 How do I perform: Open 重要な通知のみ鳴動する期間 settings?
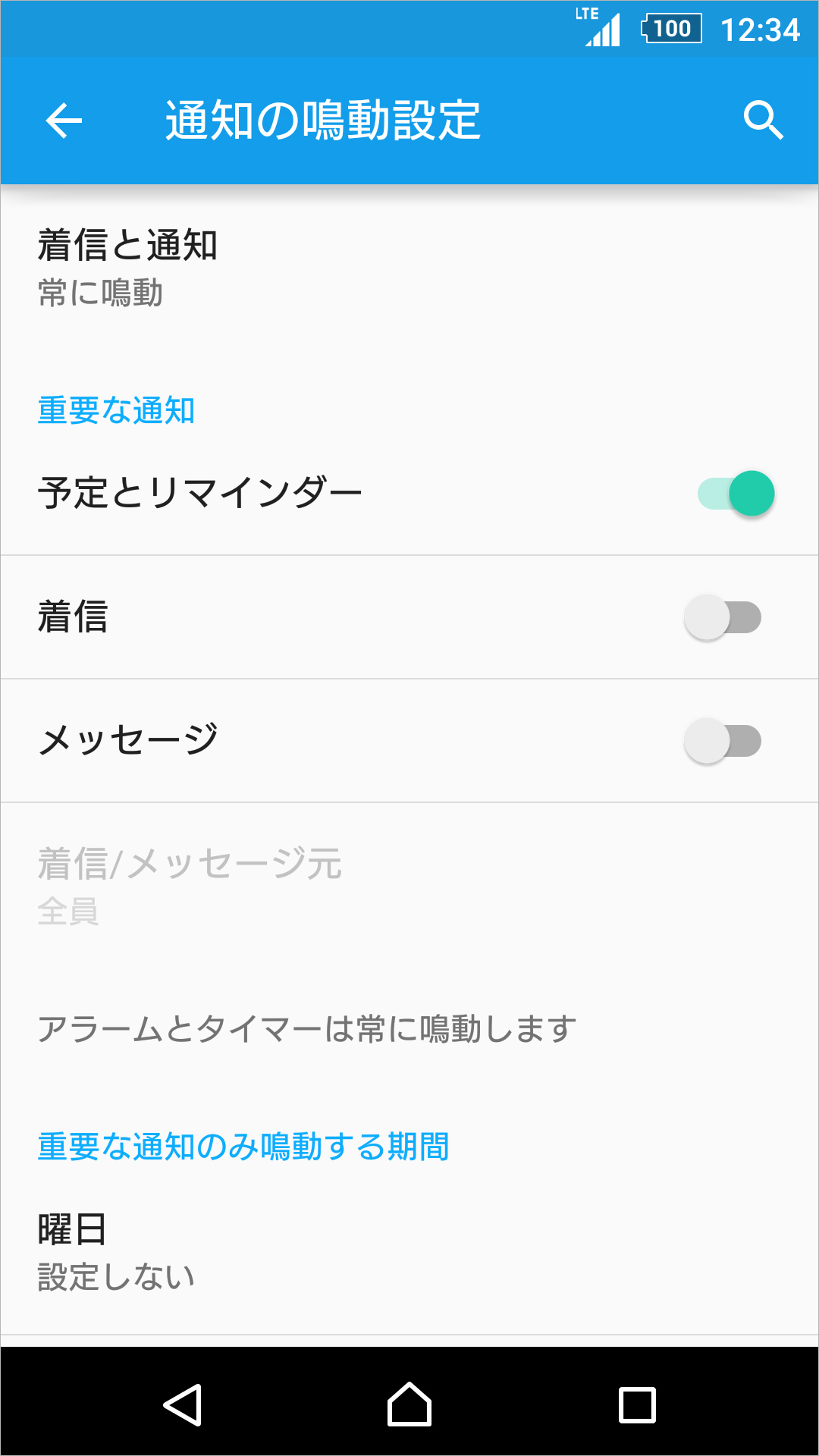tap(243, 1147)
